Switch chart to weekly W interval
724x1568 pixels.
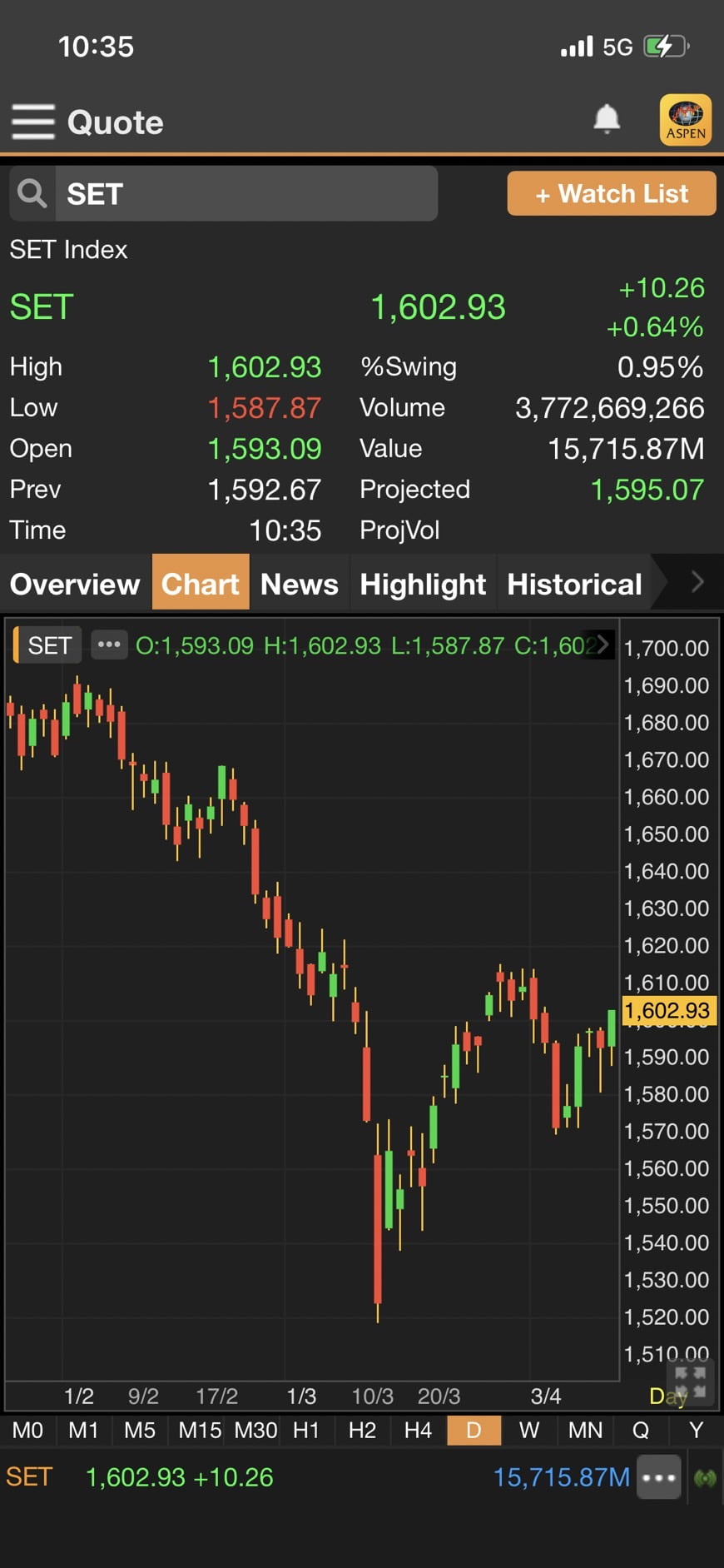[529, 1431]
